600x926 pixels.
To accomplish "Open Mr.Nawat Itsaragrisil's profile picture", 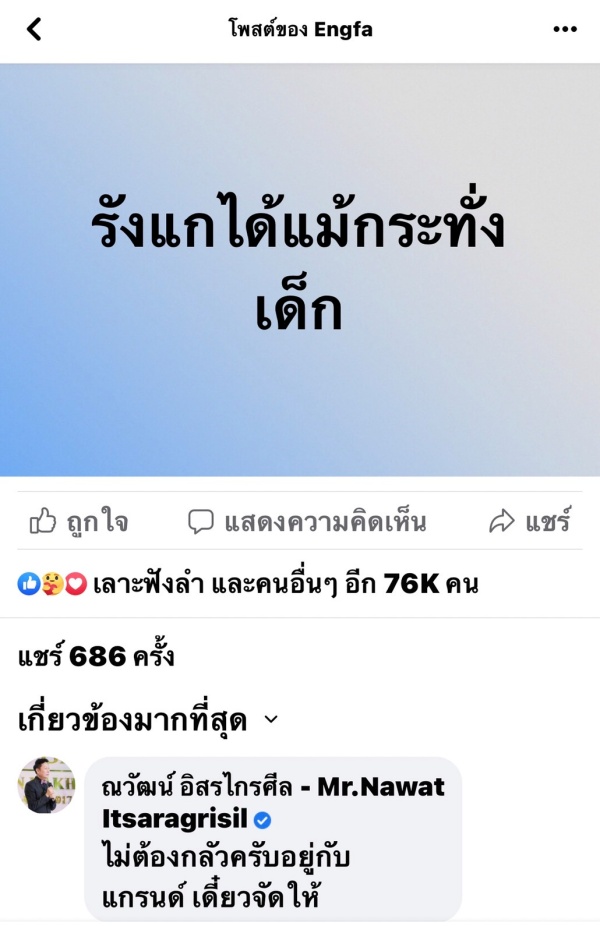I will click(46, 784).
